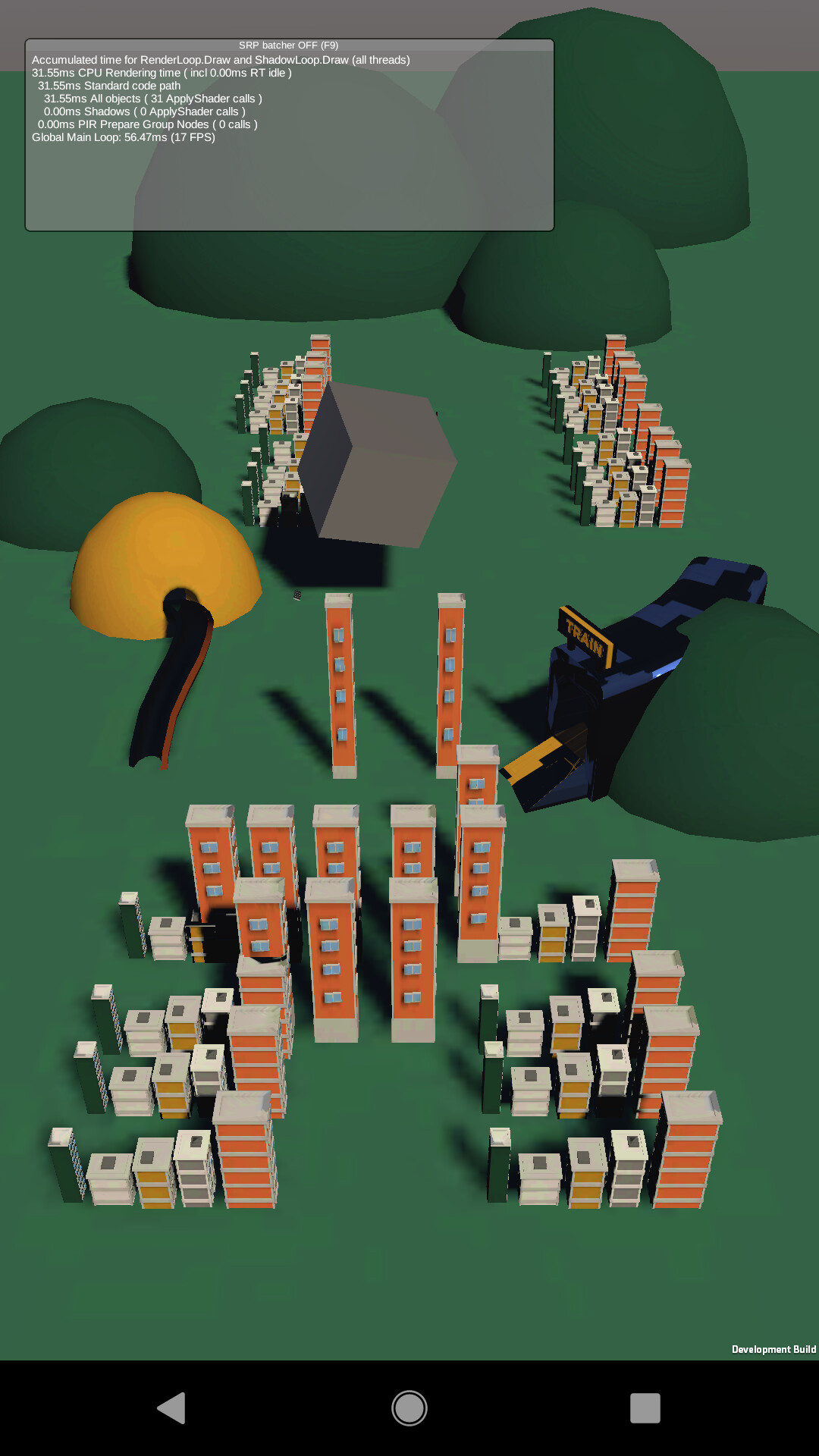The height and width of the screenshot is (1456, 819).
Task: Go to the home screen
Action: coord(409,1408)
